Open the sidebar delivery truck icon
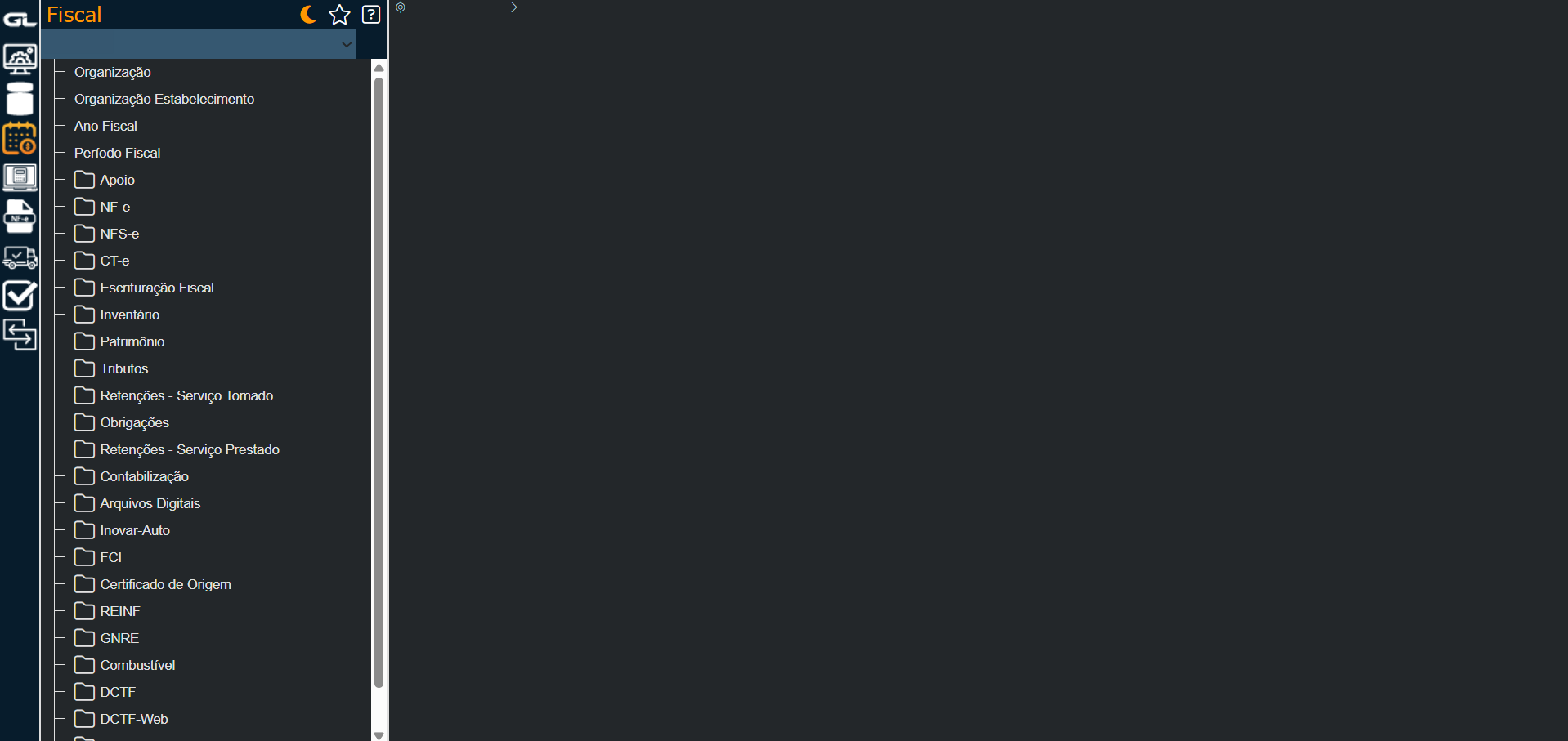 point(20,257)
